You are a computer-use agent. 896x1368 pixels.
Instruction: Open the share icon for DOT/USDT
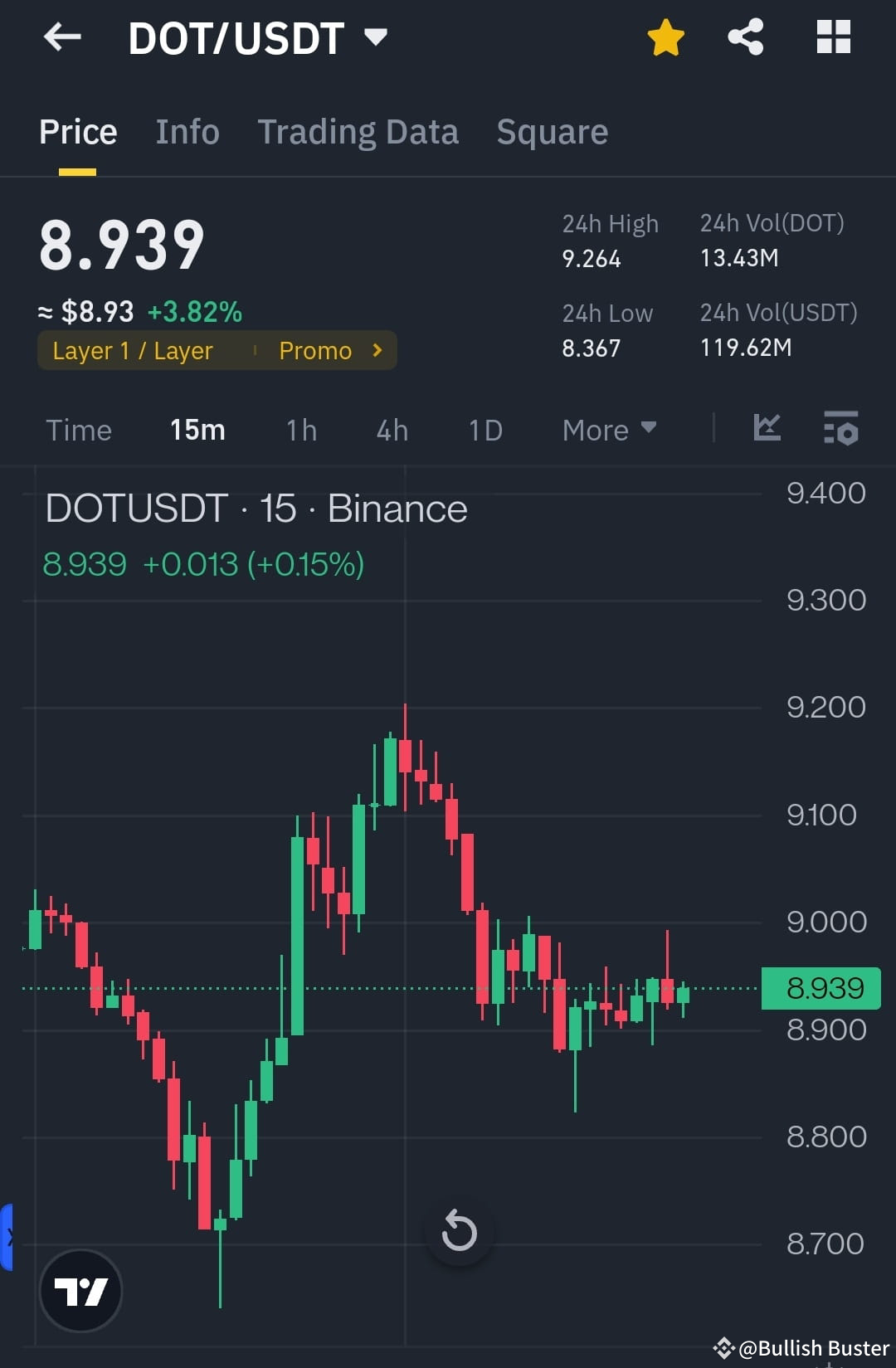coord(745,37)
